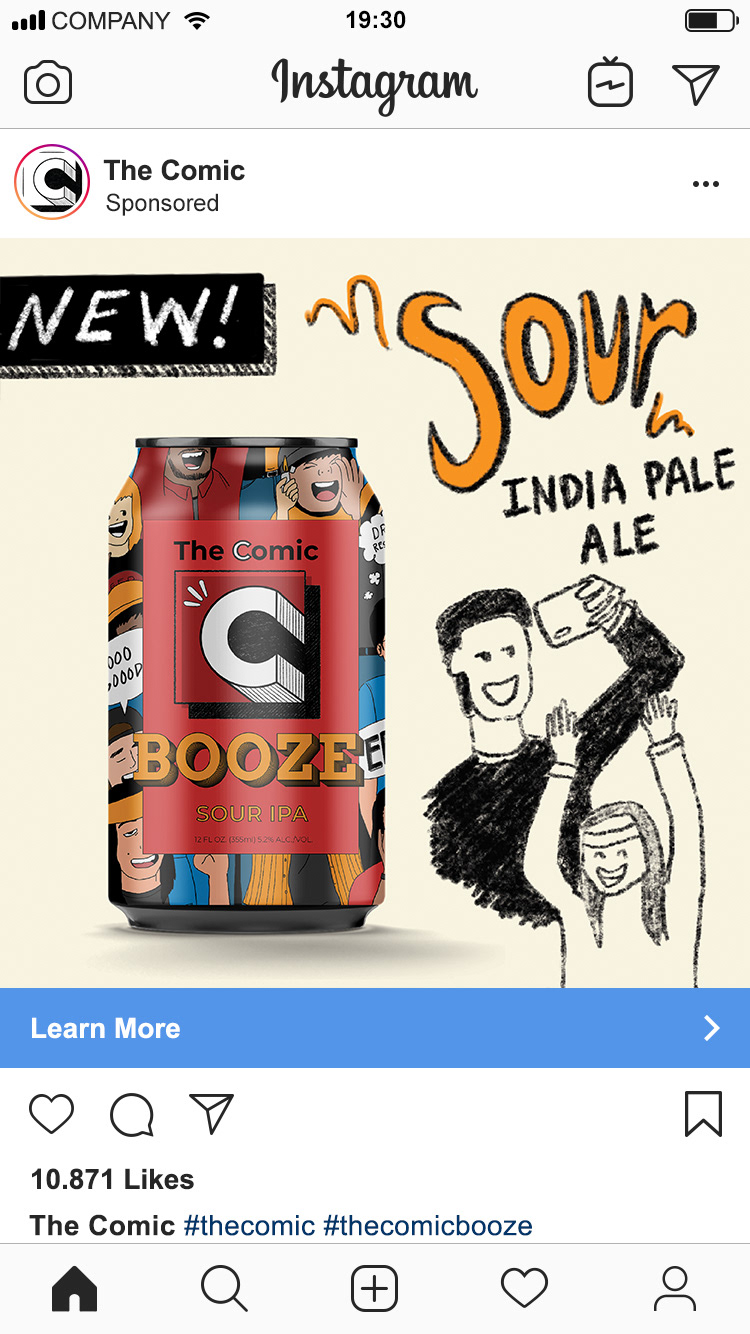
Task: Tap the Learn More banner
Action: pos(375,1028)
